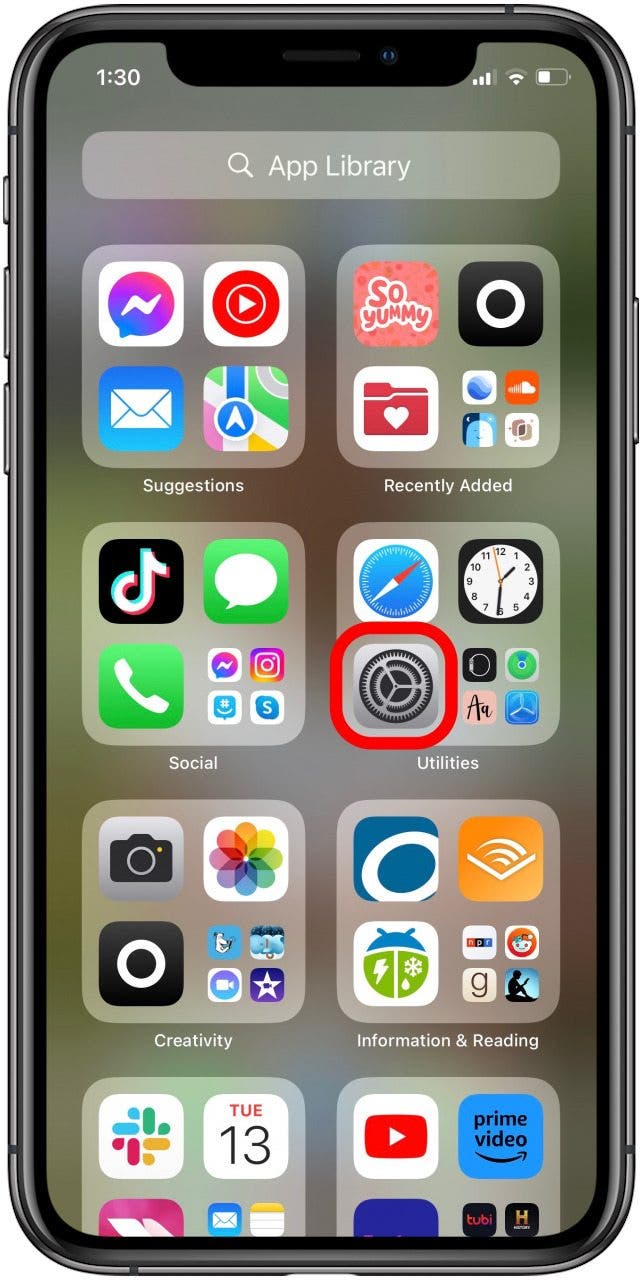Open the Camera app in Creativity

[x=141, y=858]
